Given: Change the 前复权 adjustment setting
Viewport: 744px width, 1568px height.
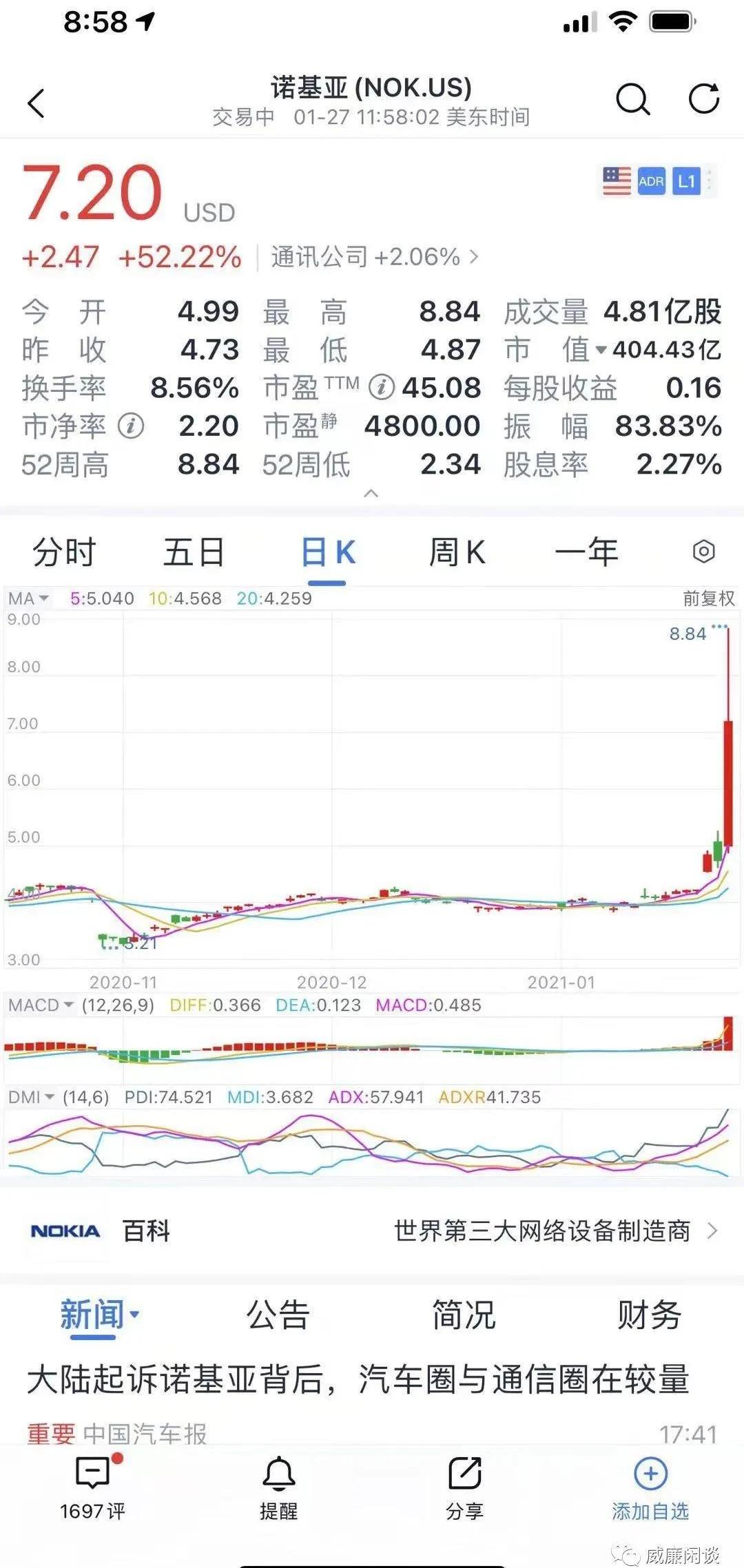Looking at the screenshot, I should (x=708, y=598).
